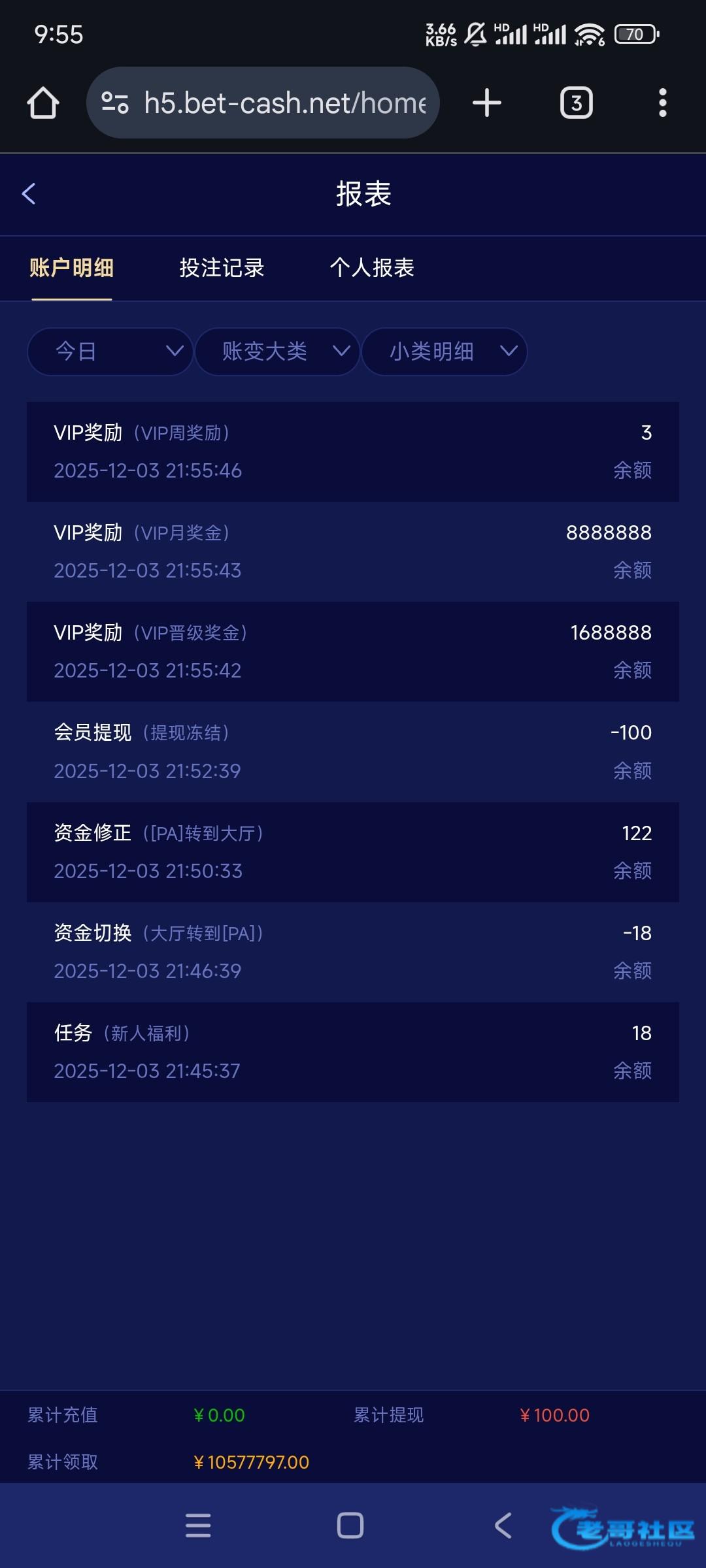Tap the system home button
This screenshot has width=706, height=1568.
pos(350,1526)
